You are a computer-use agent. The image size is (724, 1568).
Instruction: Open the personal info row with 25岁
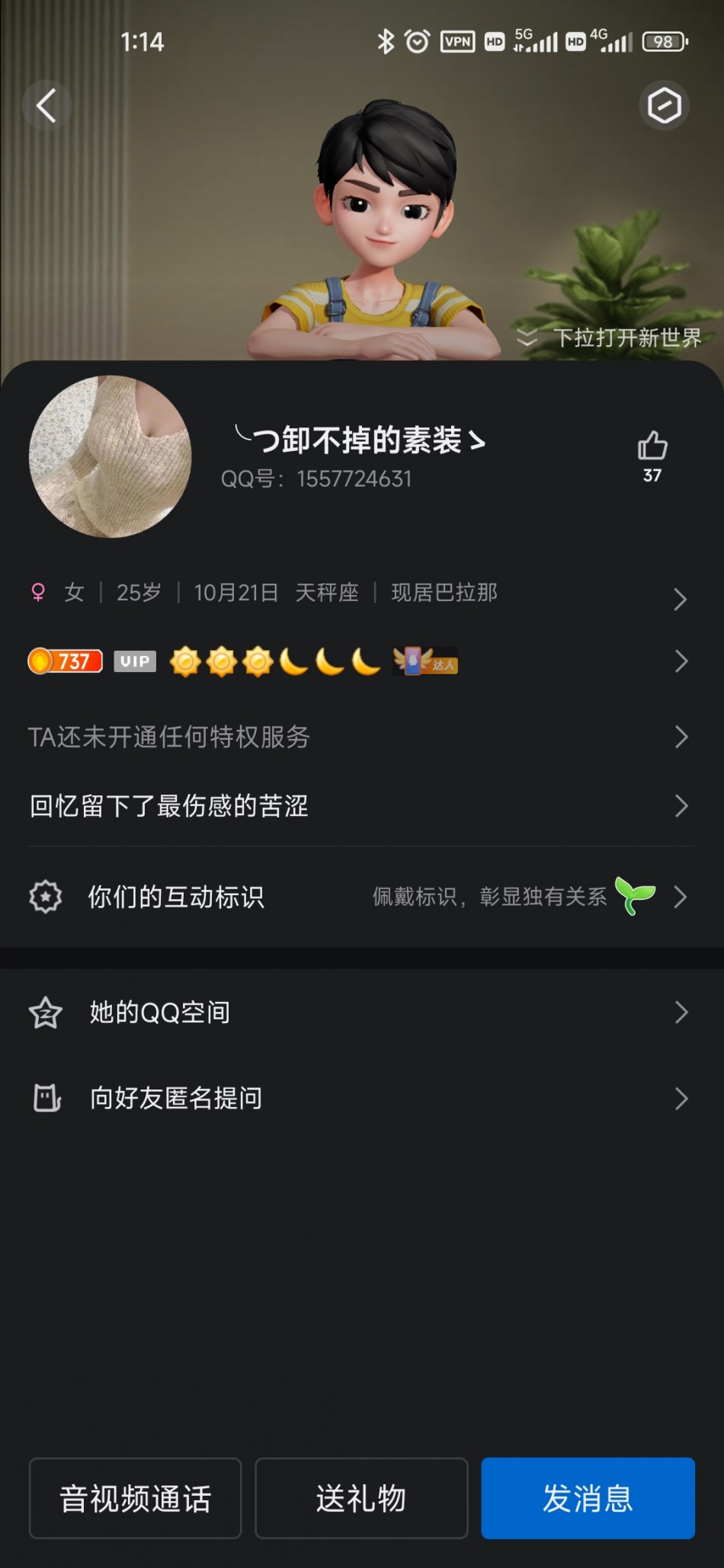point(358,593)
